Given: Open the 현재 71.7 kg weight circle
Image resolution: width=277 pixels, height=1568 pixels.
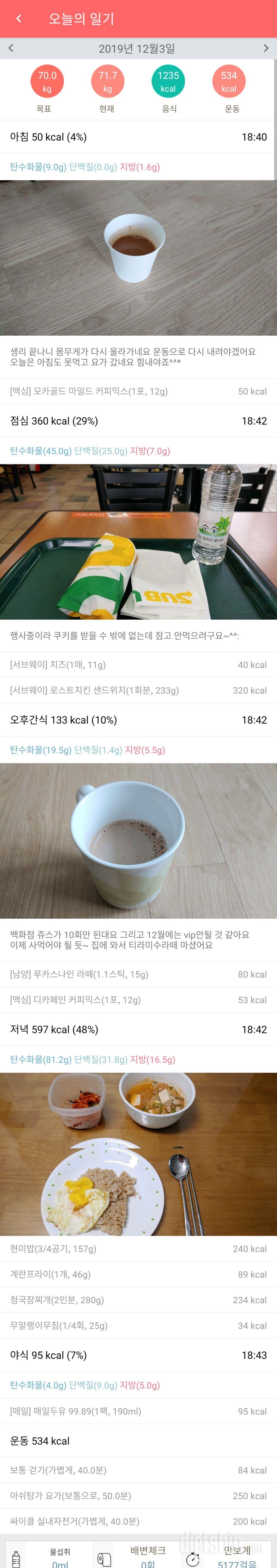Looking at the screenshot, I should (x=107, y=82).
